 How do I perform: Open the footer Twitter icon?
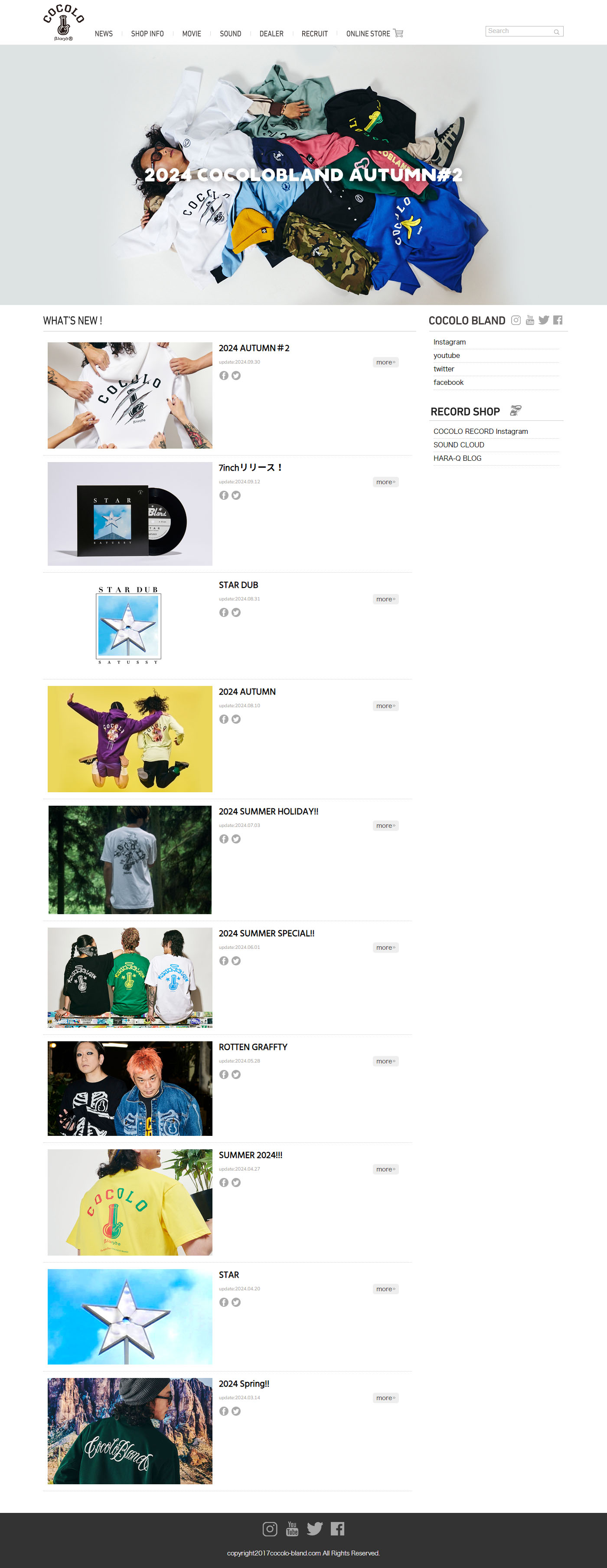pyautogui.click(x=314, y=1529)
